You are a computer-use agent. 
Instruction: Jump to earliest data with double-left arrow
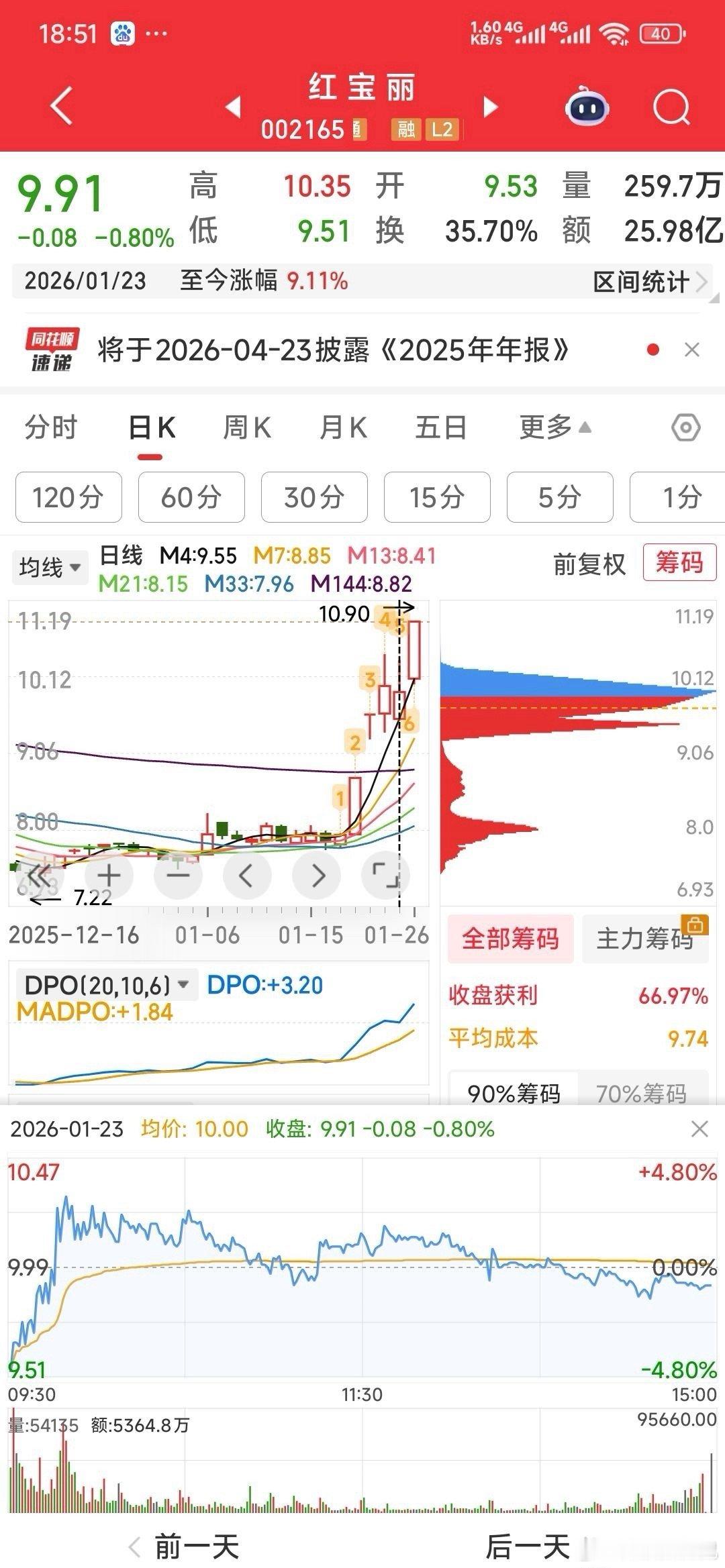click(40, 876)
